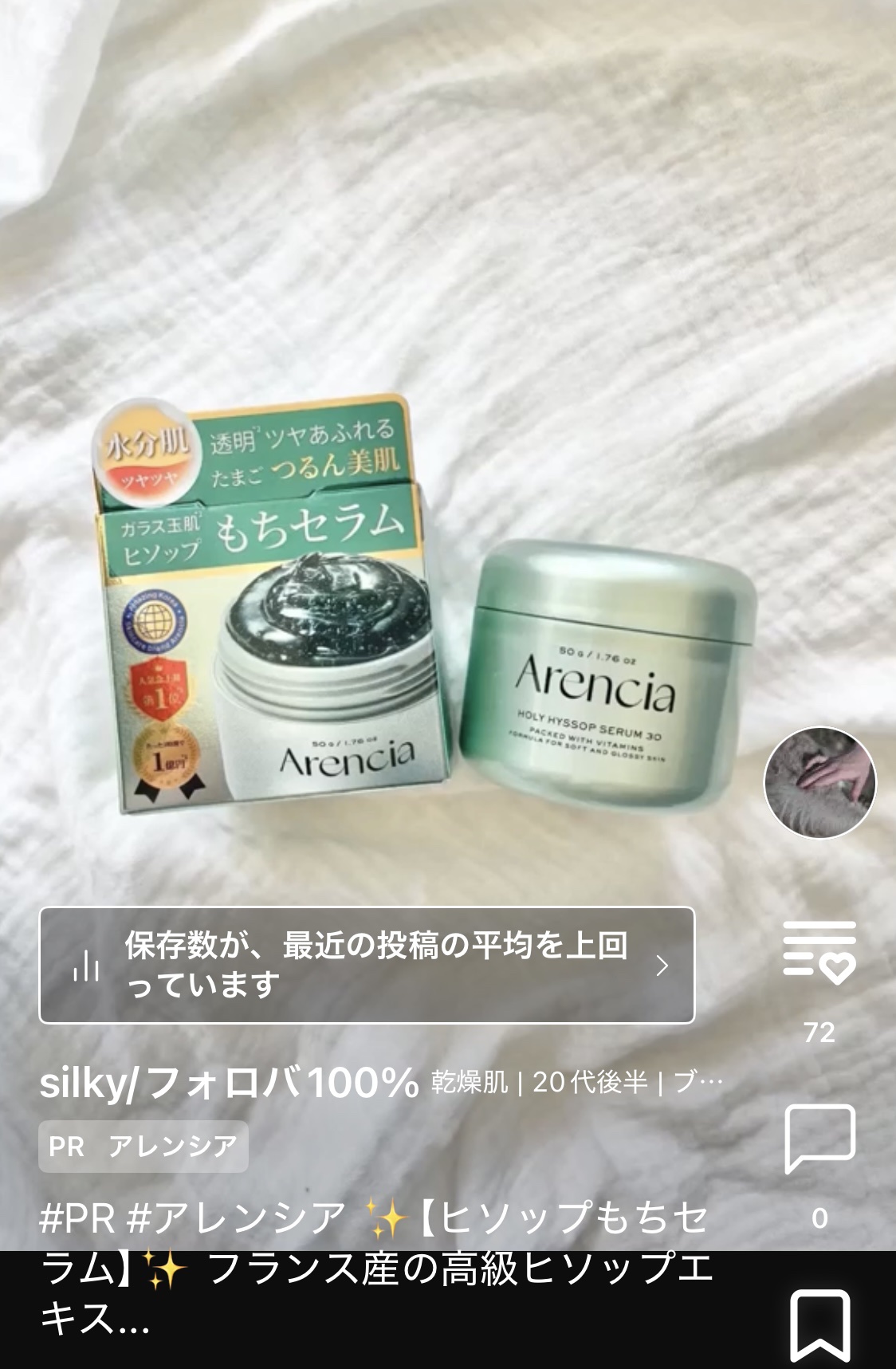Viewport: 896px width, 1369px height.
Task: Open the silky/フォロバ100% profile
Action: pos(229,1083)
